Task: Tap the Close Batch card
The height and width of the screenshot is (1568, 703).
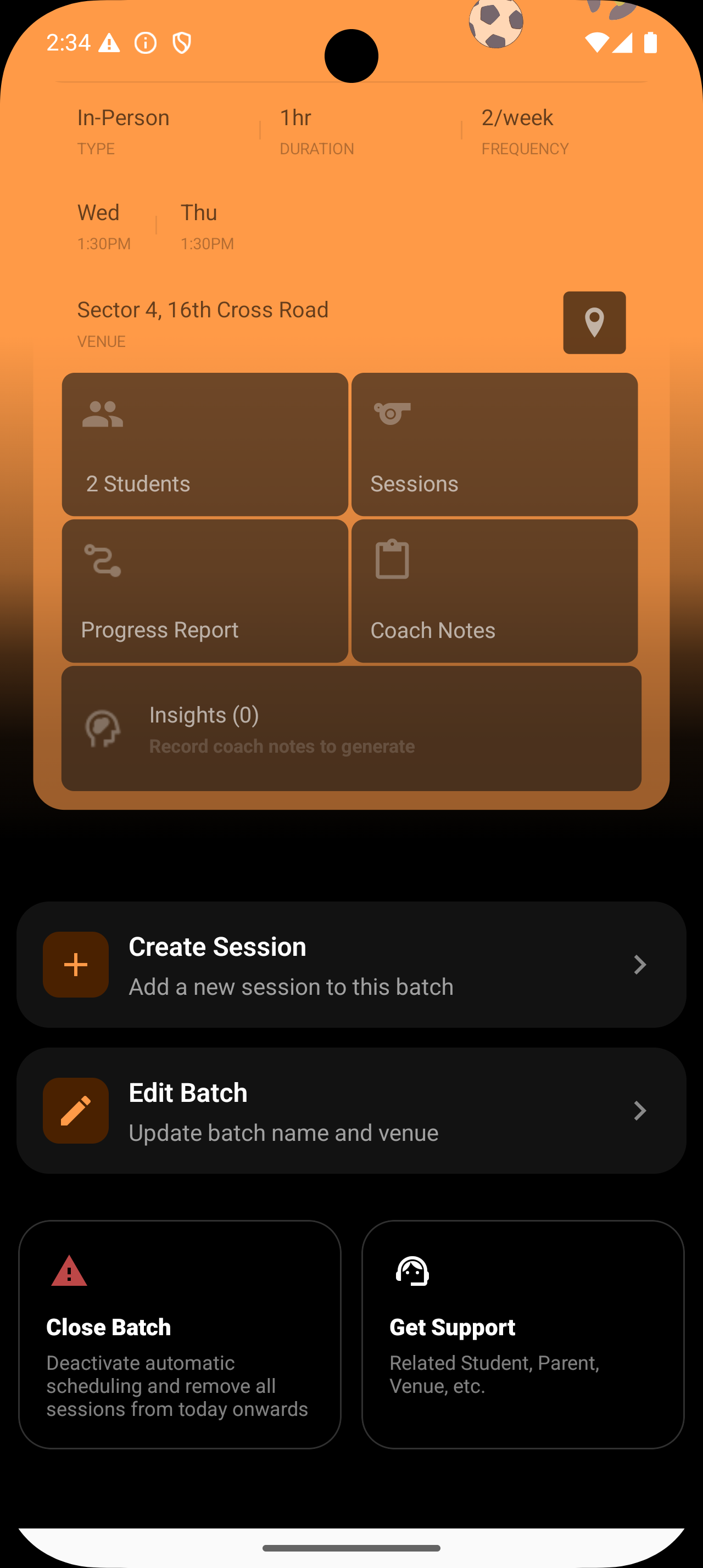Action: (x=180, y=1334)
